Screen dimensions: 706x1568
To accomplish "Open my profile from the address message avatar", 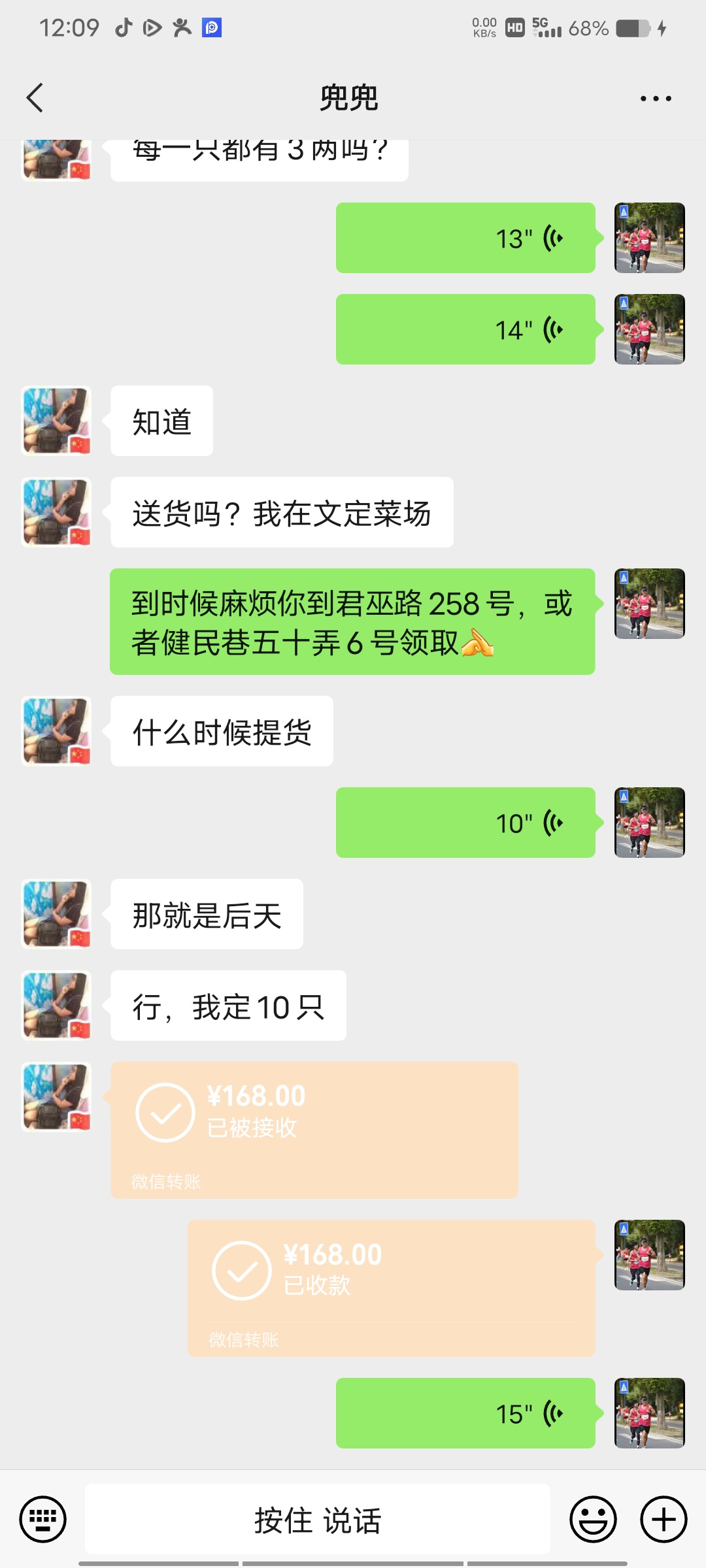I will [x=649, y=604].
